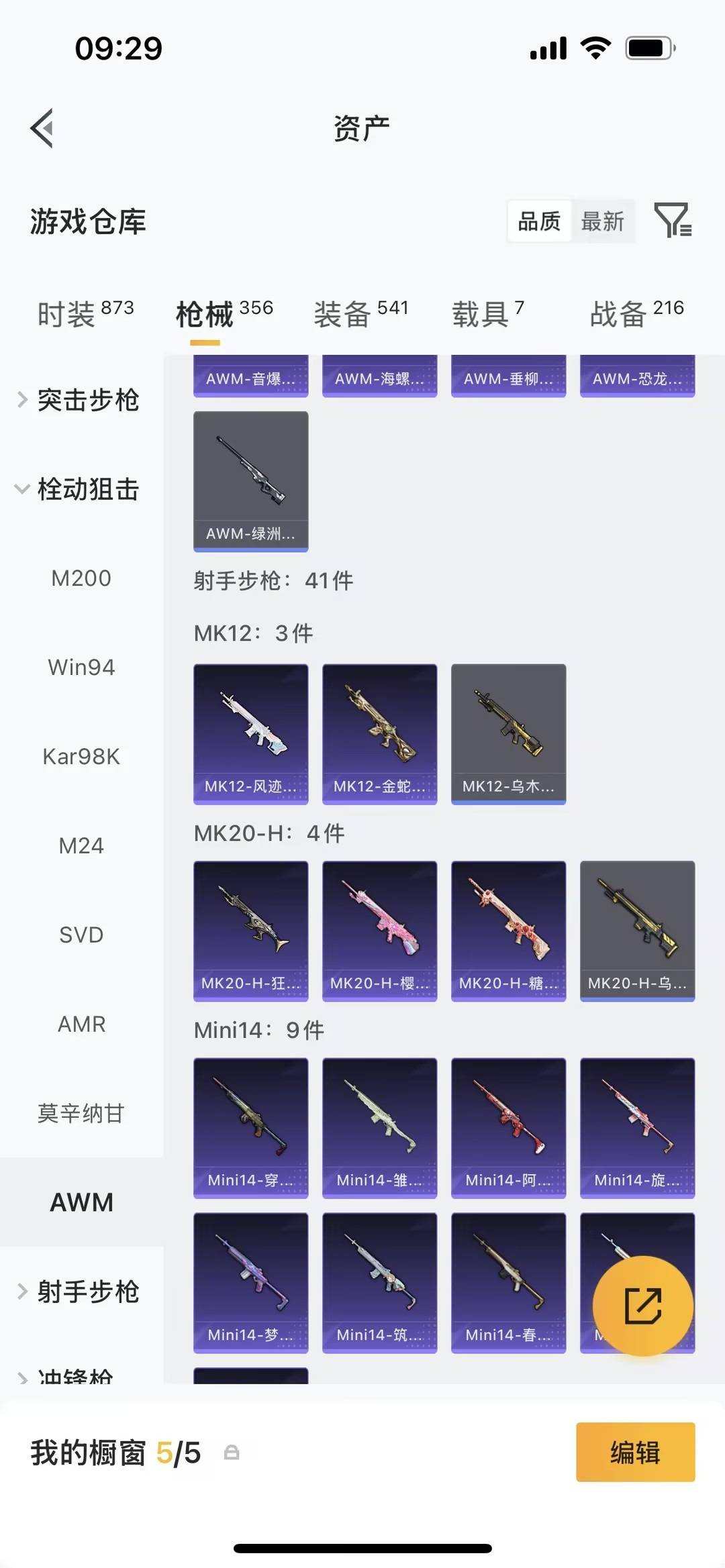Screen dimensions: 725x1568
Task: Select the MK20-H-樱 pink skin
Action: tap(379, 930)
